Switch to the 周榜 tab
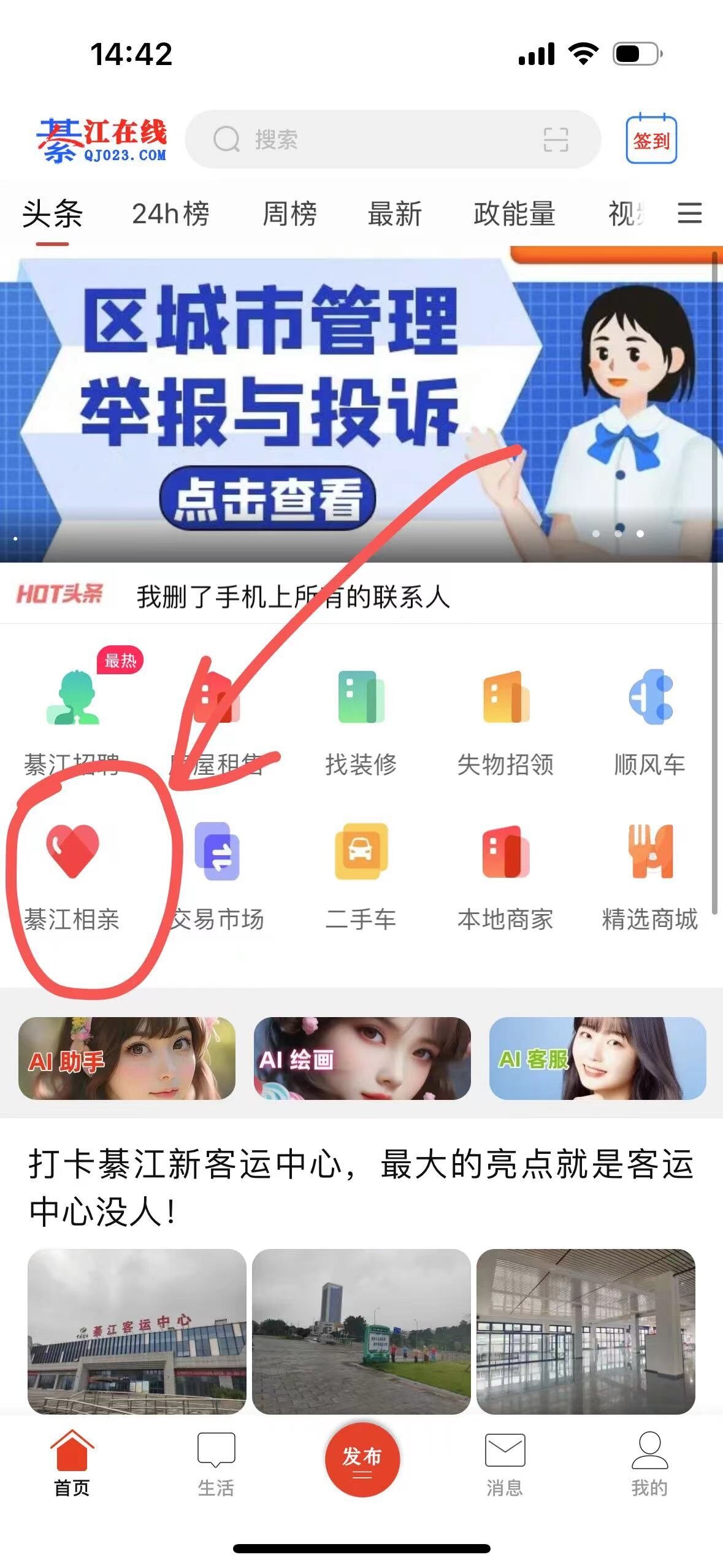The image size is (723, 1568). coord(289,214)
